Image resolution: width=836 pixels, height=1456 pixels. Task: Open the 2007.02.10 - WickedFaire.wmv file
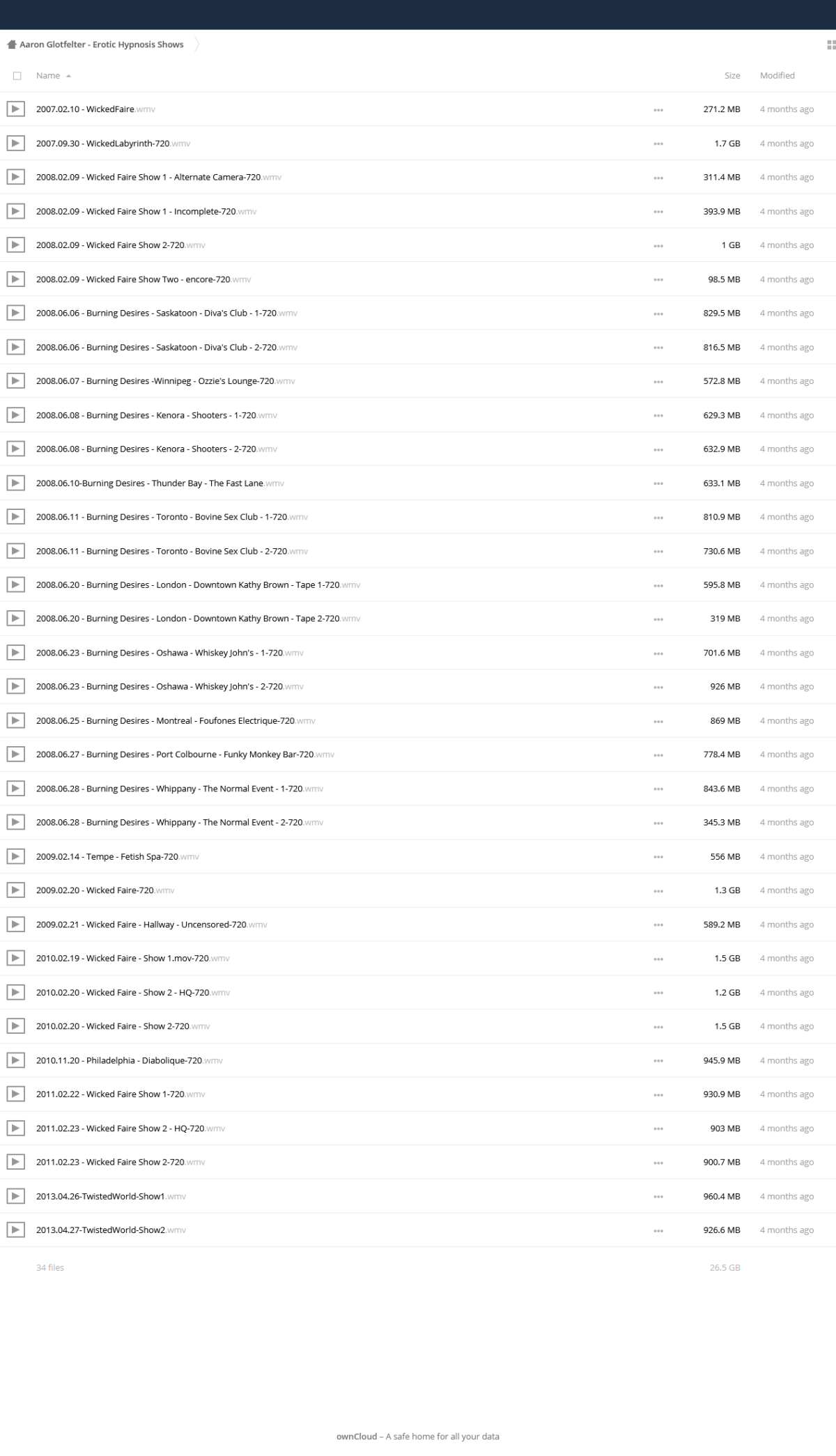[95, 109]
